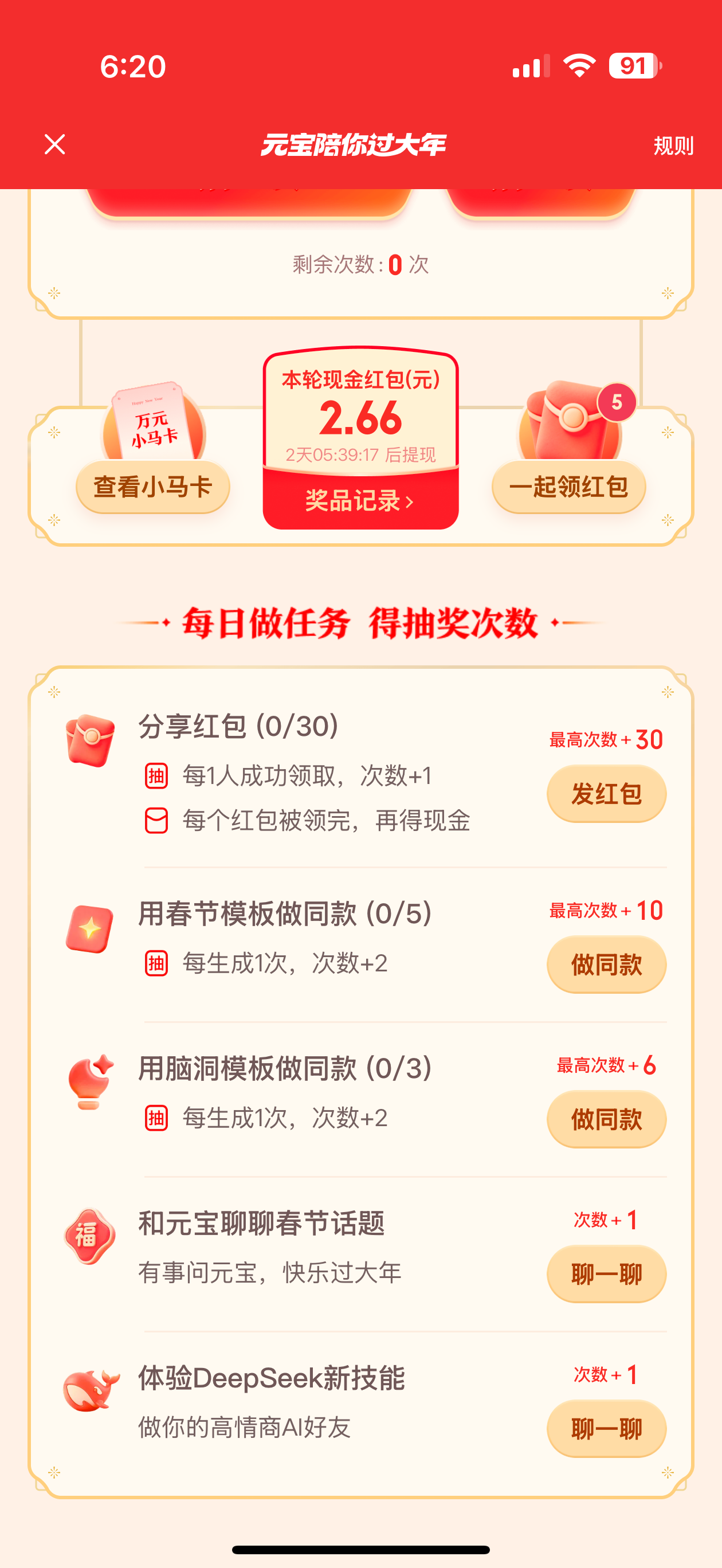Tap the 一起领红包 button
The width and height of the screenshot is (722, 1568).
click(568, 487)
